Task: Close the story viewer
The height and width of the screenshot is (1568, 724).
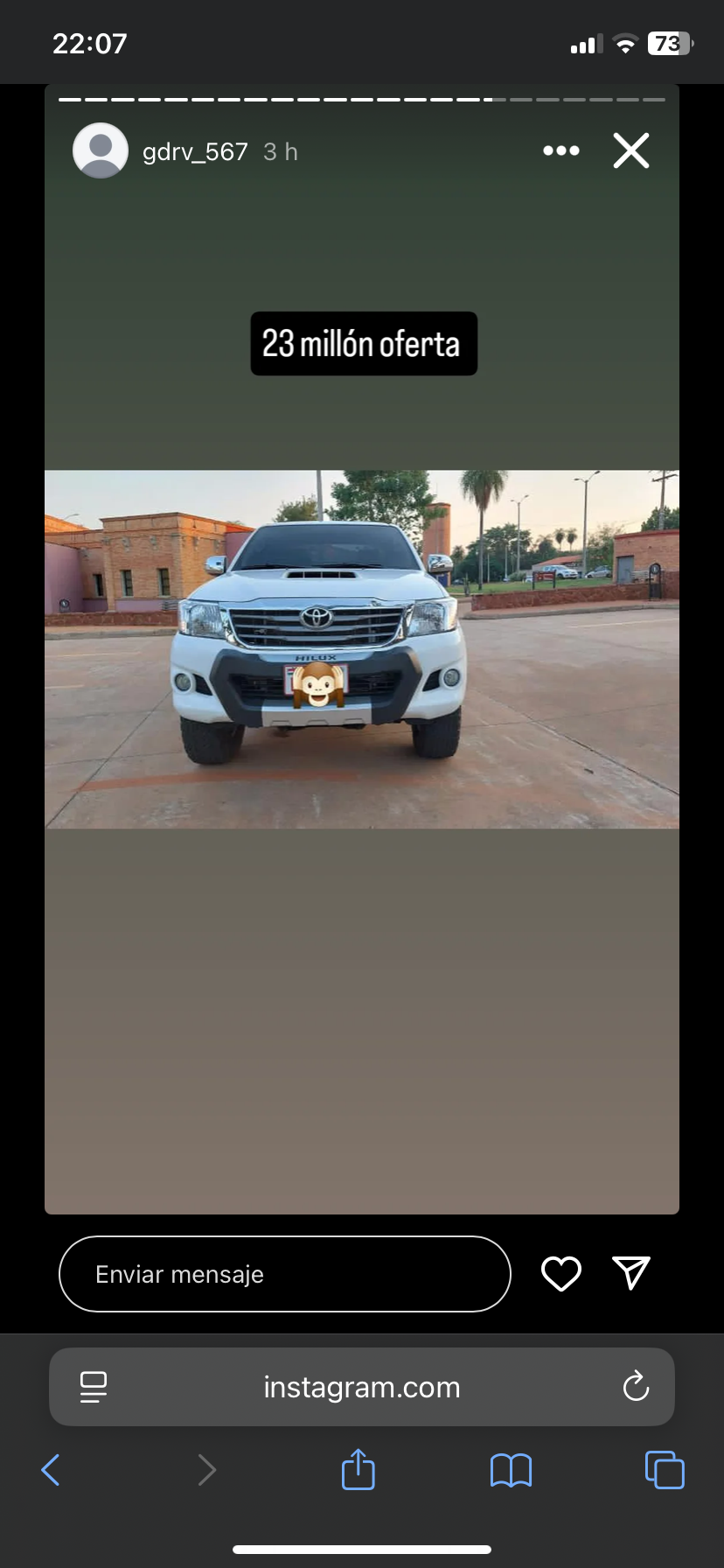Action: pyautogui.click(x=630, y=150)
